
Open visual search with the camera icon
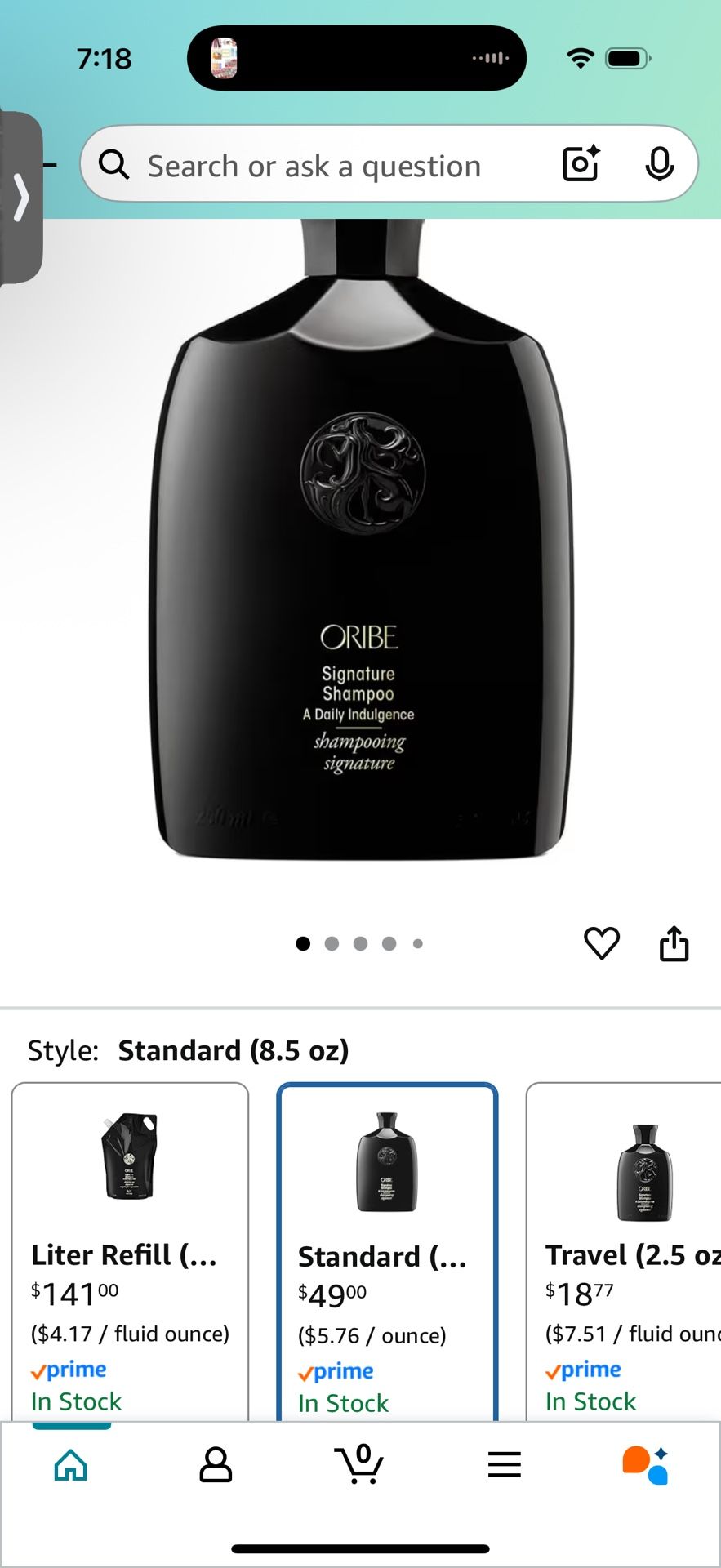(x=580, y=164)
